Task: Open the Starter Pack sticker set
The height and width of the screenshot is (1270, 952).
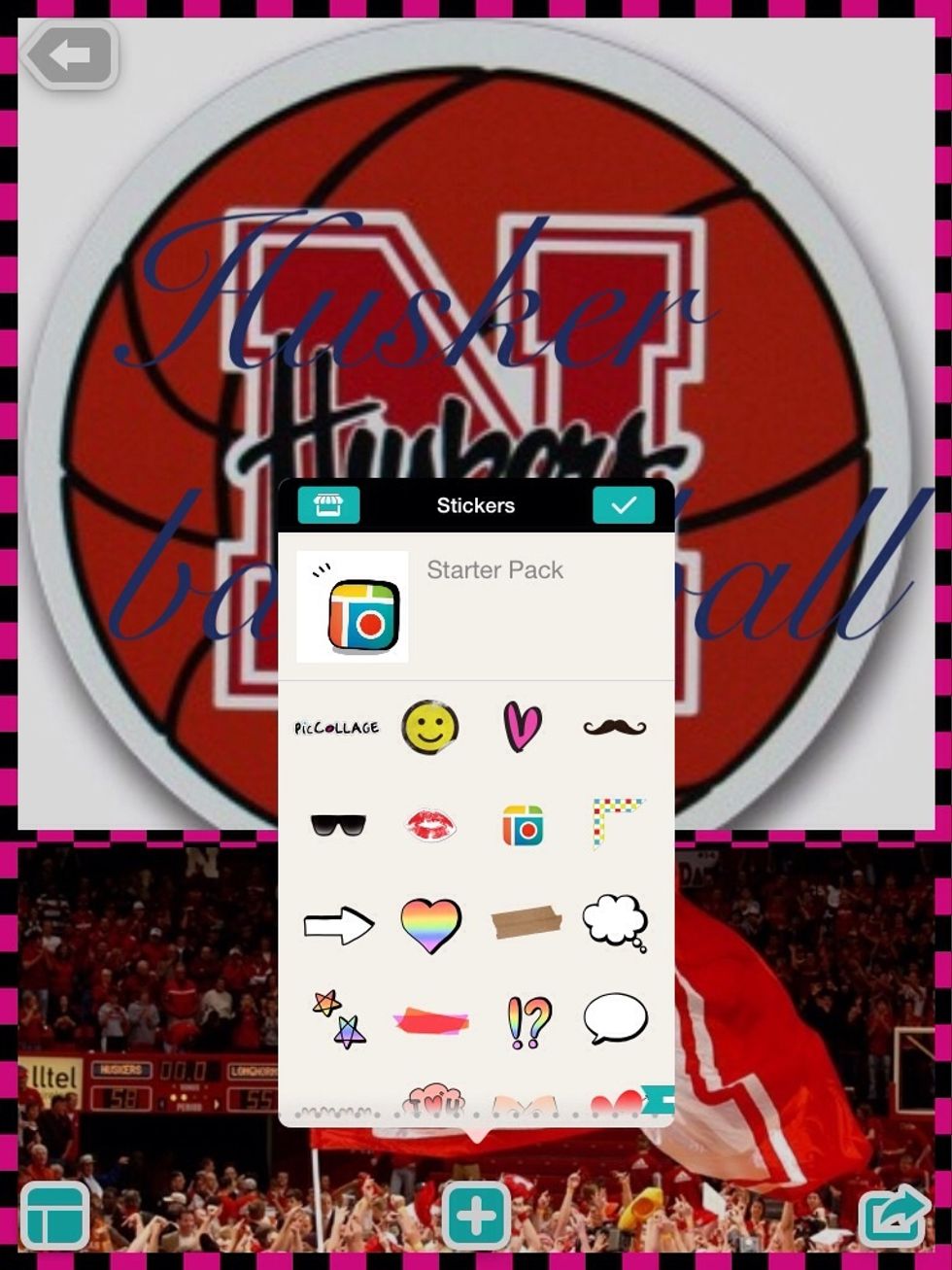Action: coord(353,607)
